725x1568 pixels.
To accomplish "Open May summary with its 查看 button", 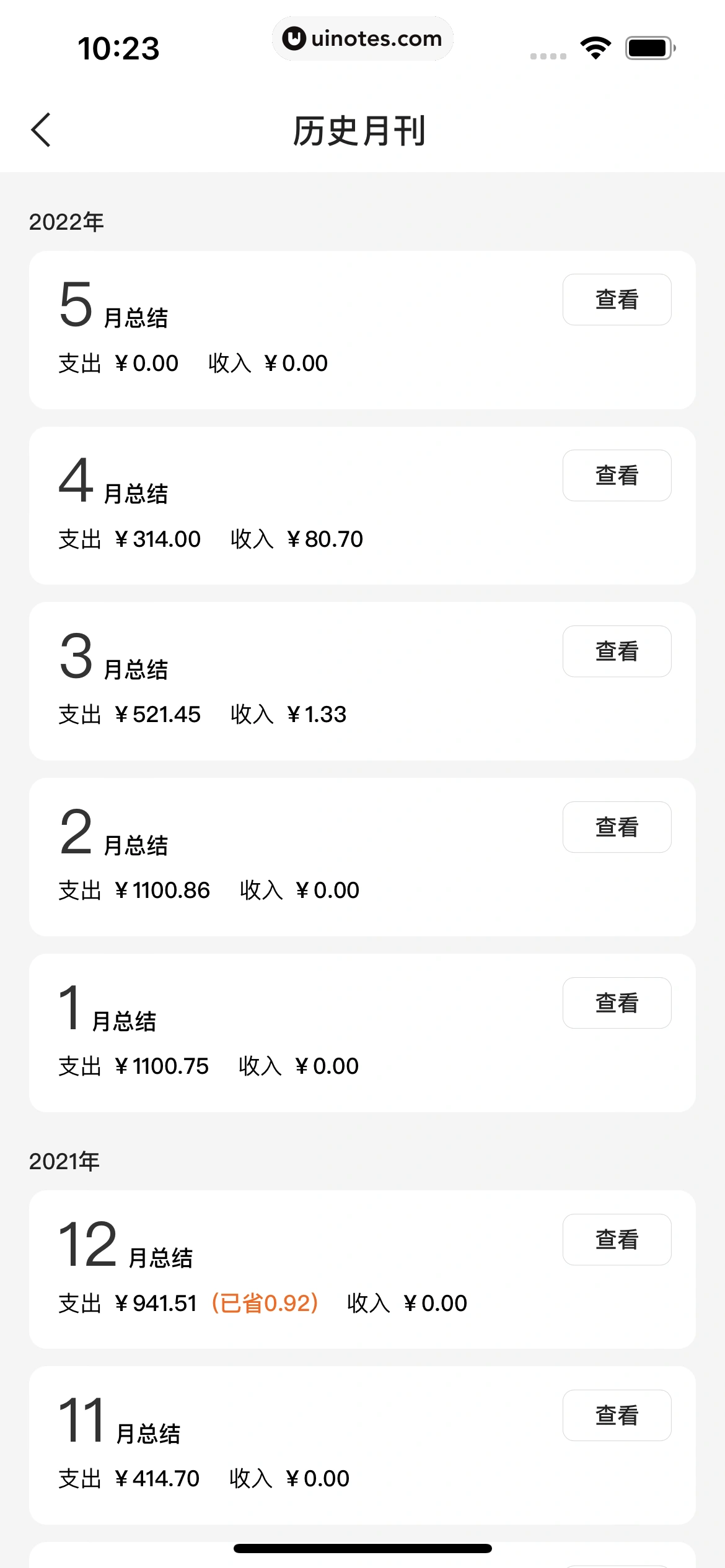I will [x=617, y=299].
